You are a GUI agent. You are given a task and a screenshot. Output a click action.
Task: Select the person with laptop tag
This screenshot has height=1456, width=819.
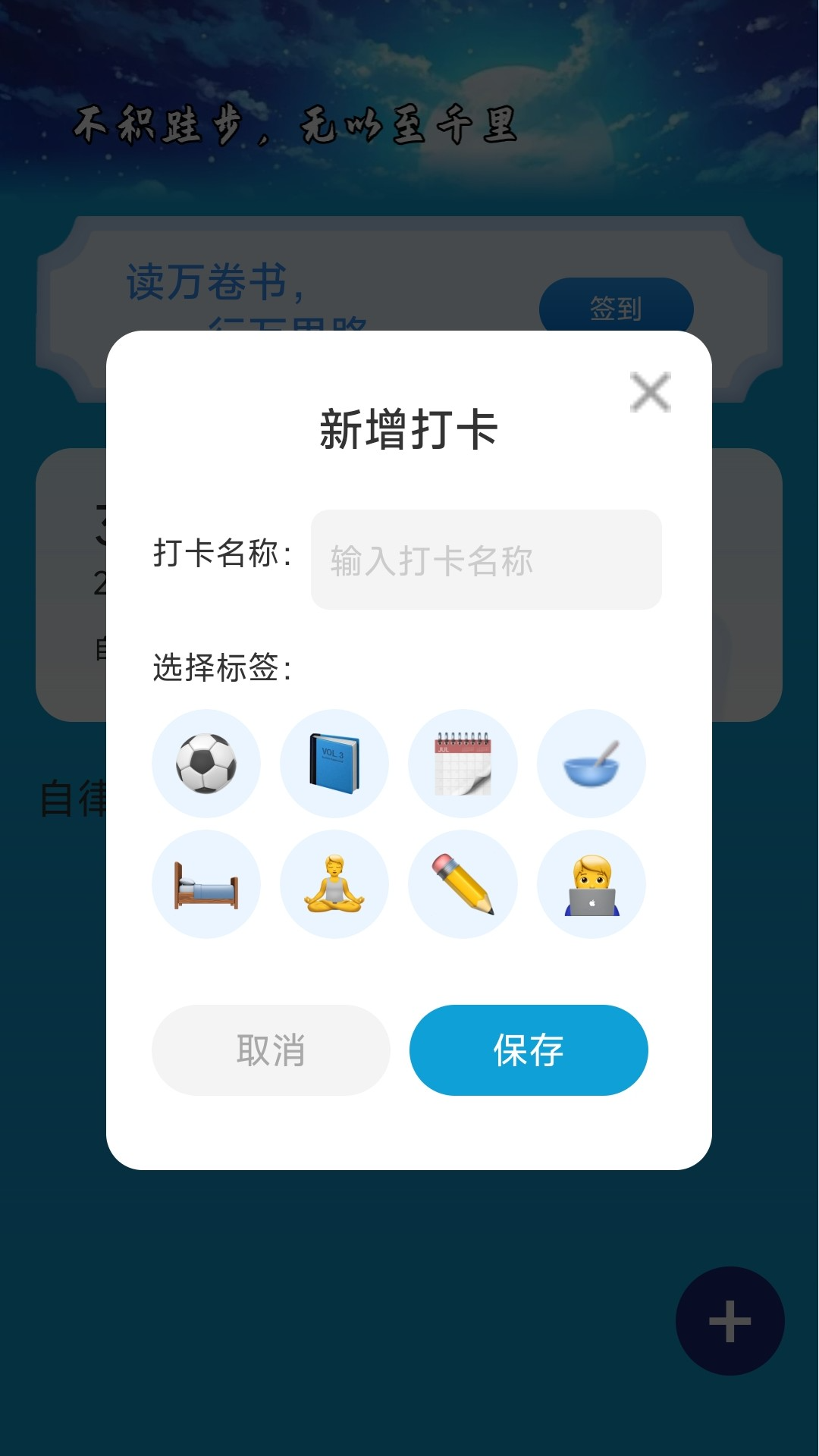coord(591,884)
